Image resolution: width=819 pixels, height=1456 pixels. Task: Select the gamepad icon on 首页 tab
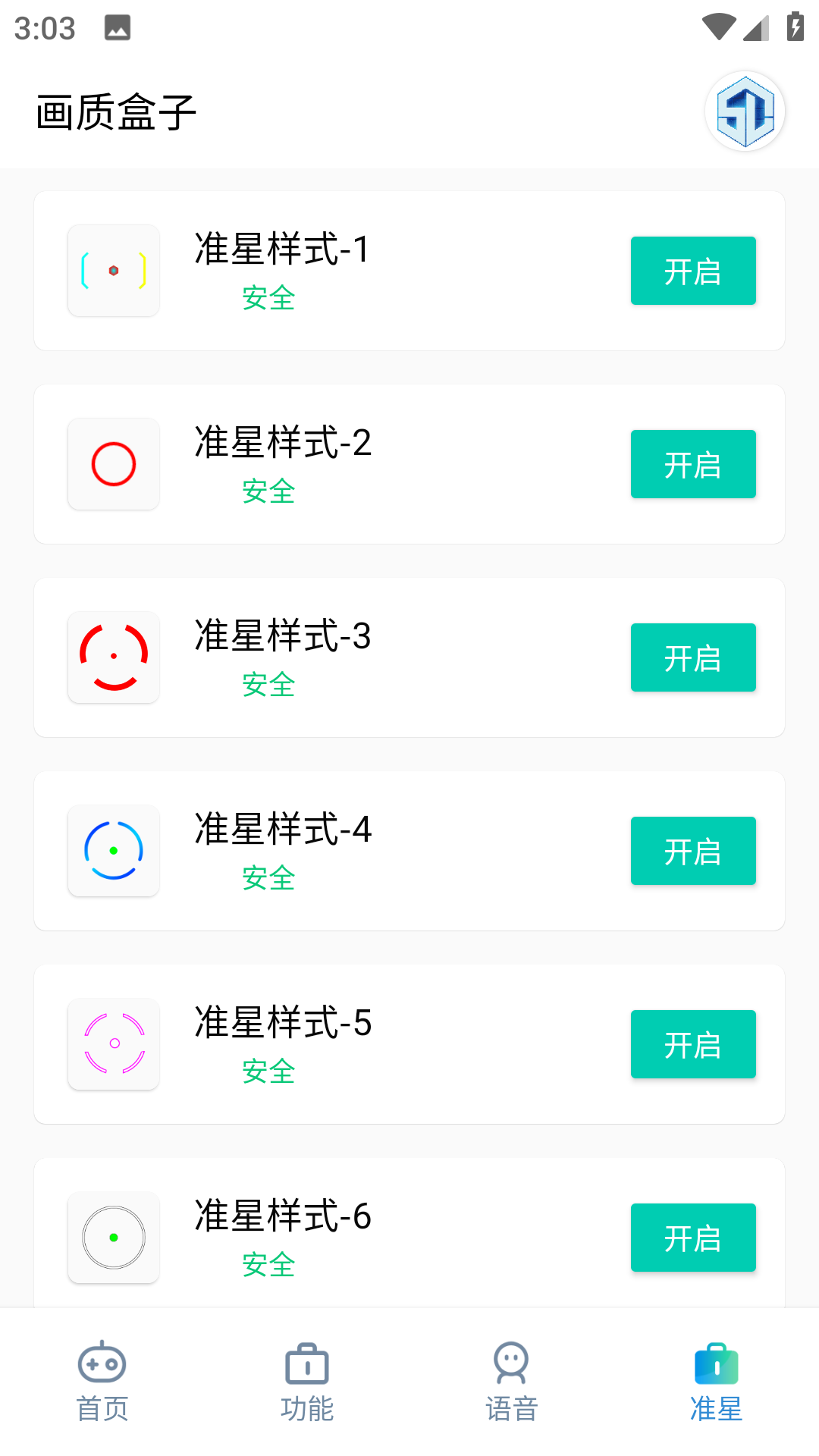click(102, 1363)
